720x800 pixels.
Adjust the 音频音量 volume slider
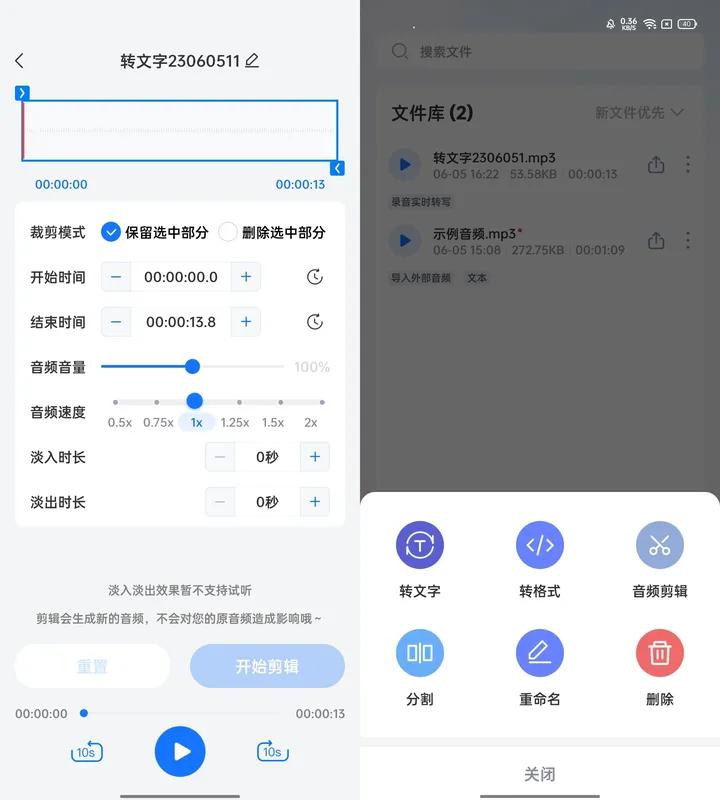tap(192, 366)
